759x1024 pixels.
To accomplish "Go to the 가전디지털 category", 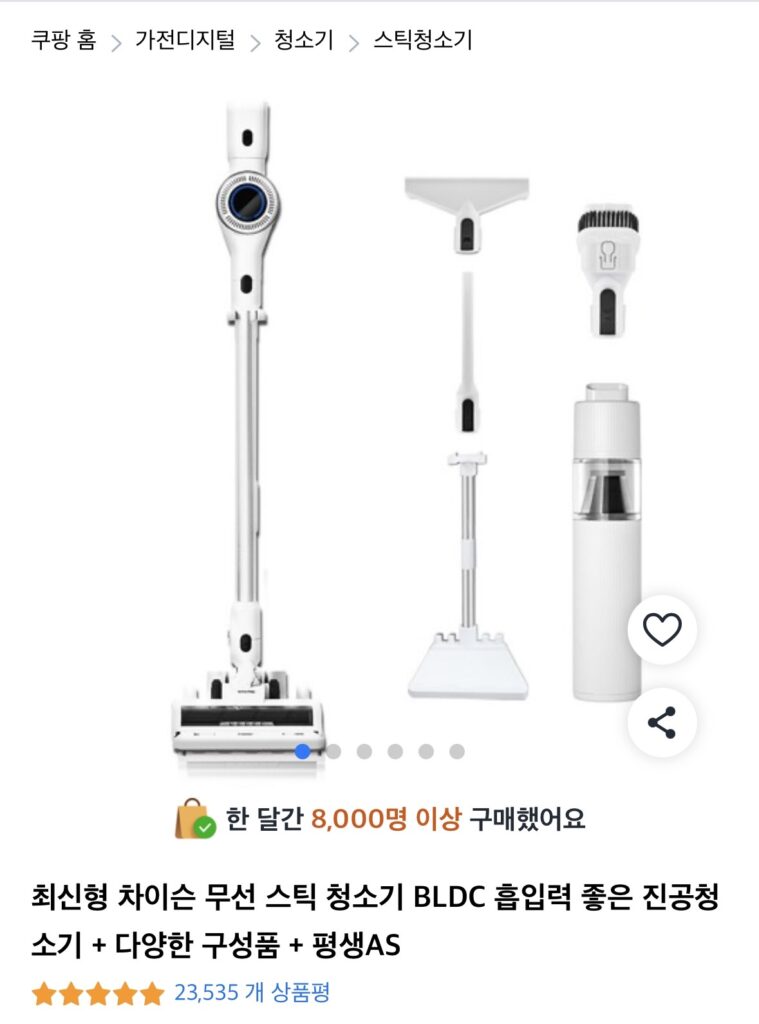I will pyautogui.click(x=185, y=41).
